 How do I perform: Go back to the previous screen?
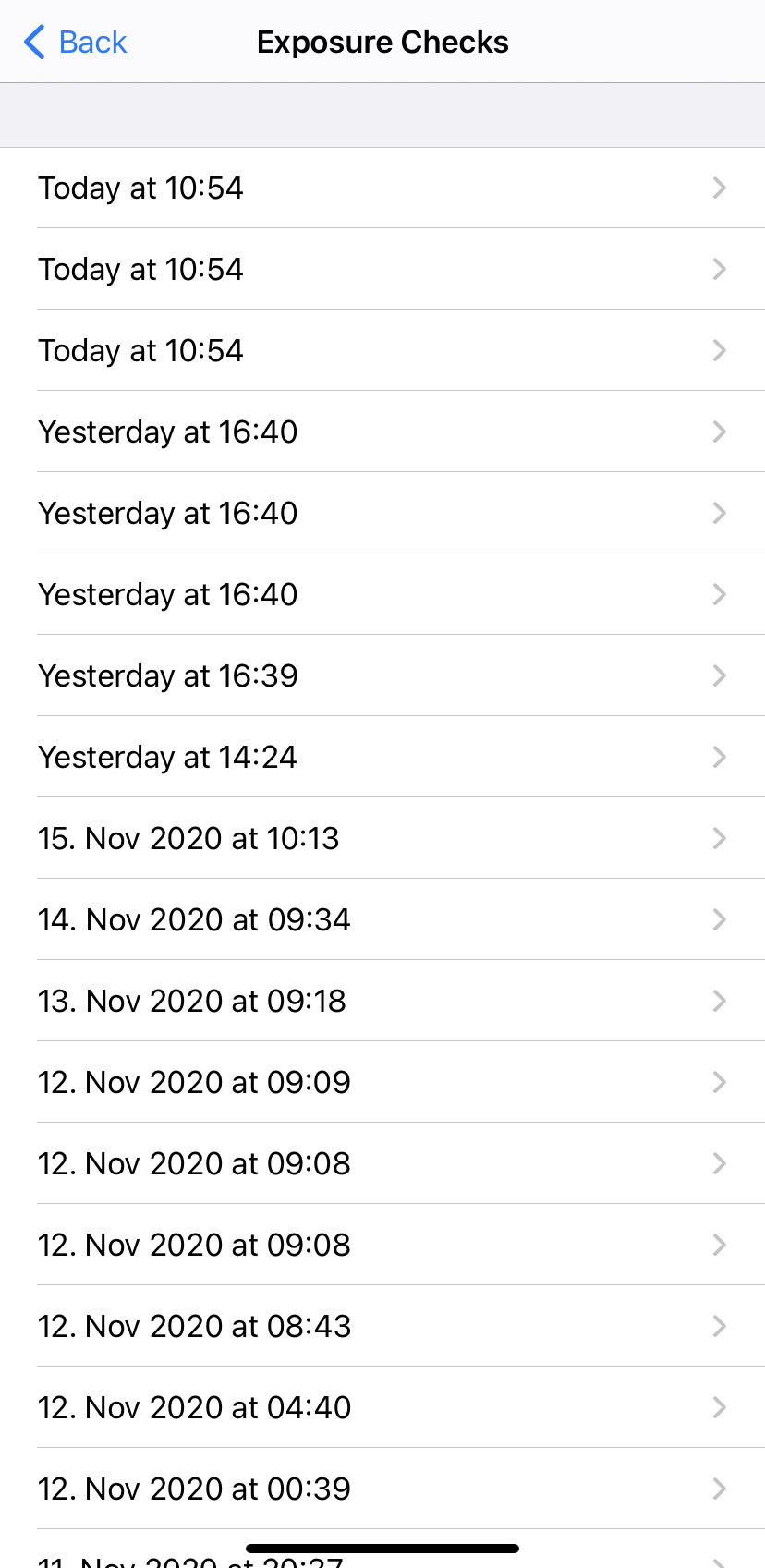coord(76,43)
